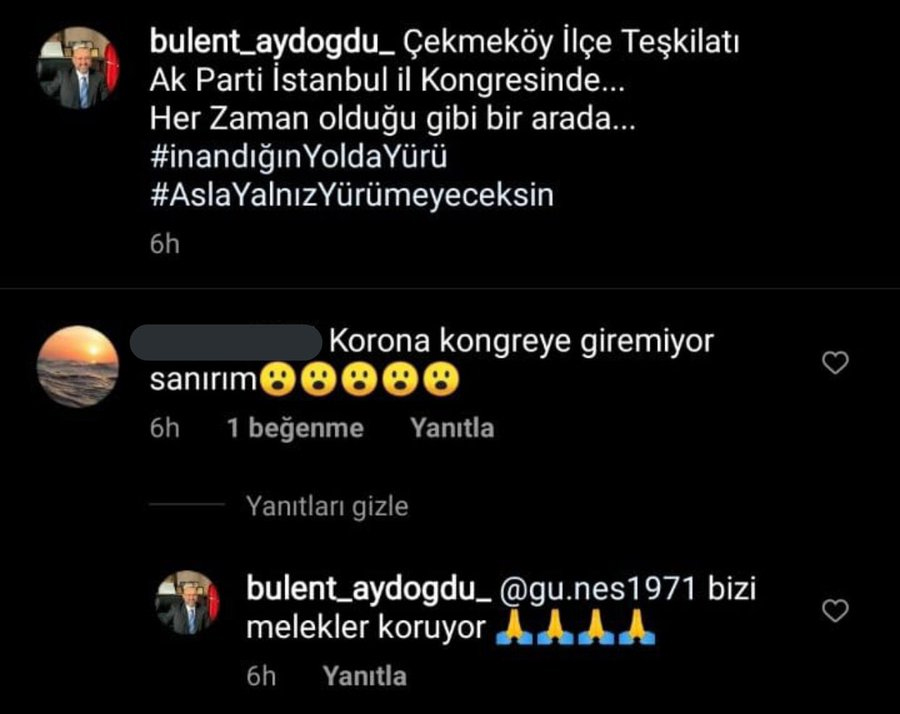This screenshot has width=900, height=714.
Task: Reply to the Korona kongreye giremiyor comment
Action: [452, 428]
